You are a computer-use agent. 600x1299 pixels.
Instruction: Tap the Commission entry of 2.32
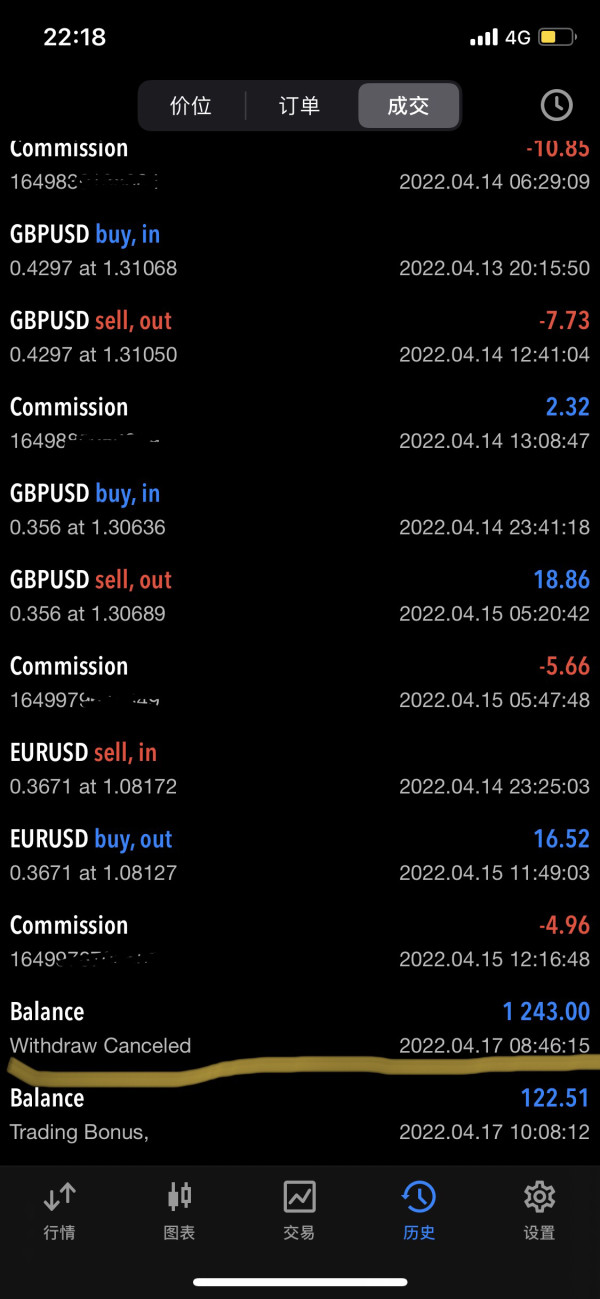point(299,423)
